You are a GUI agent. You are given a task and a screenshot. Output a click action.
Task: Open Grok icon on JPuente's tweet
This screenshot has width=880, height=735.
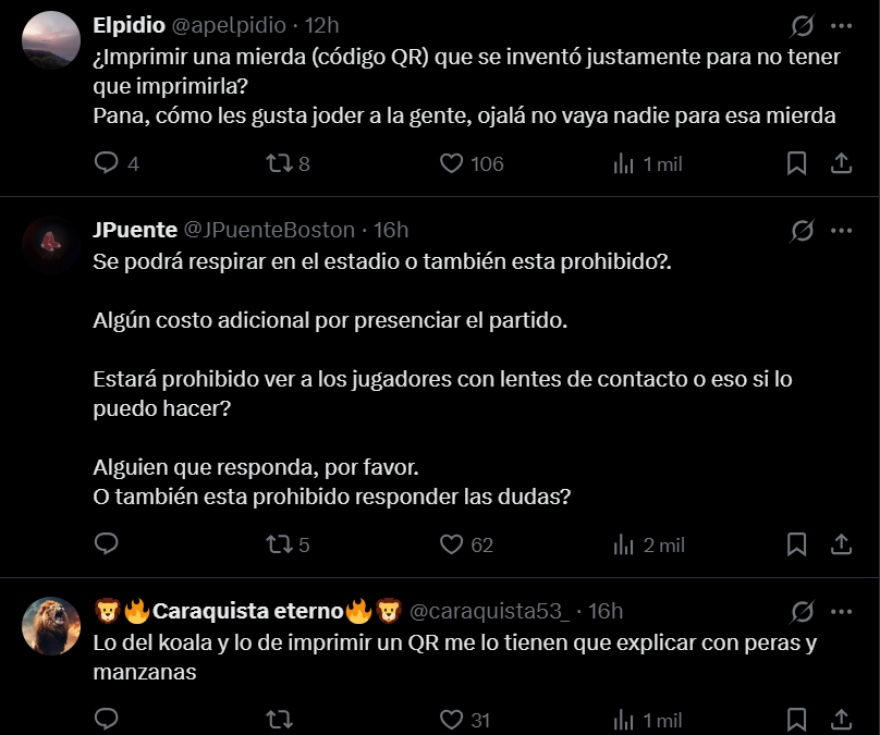(802, 231)
